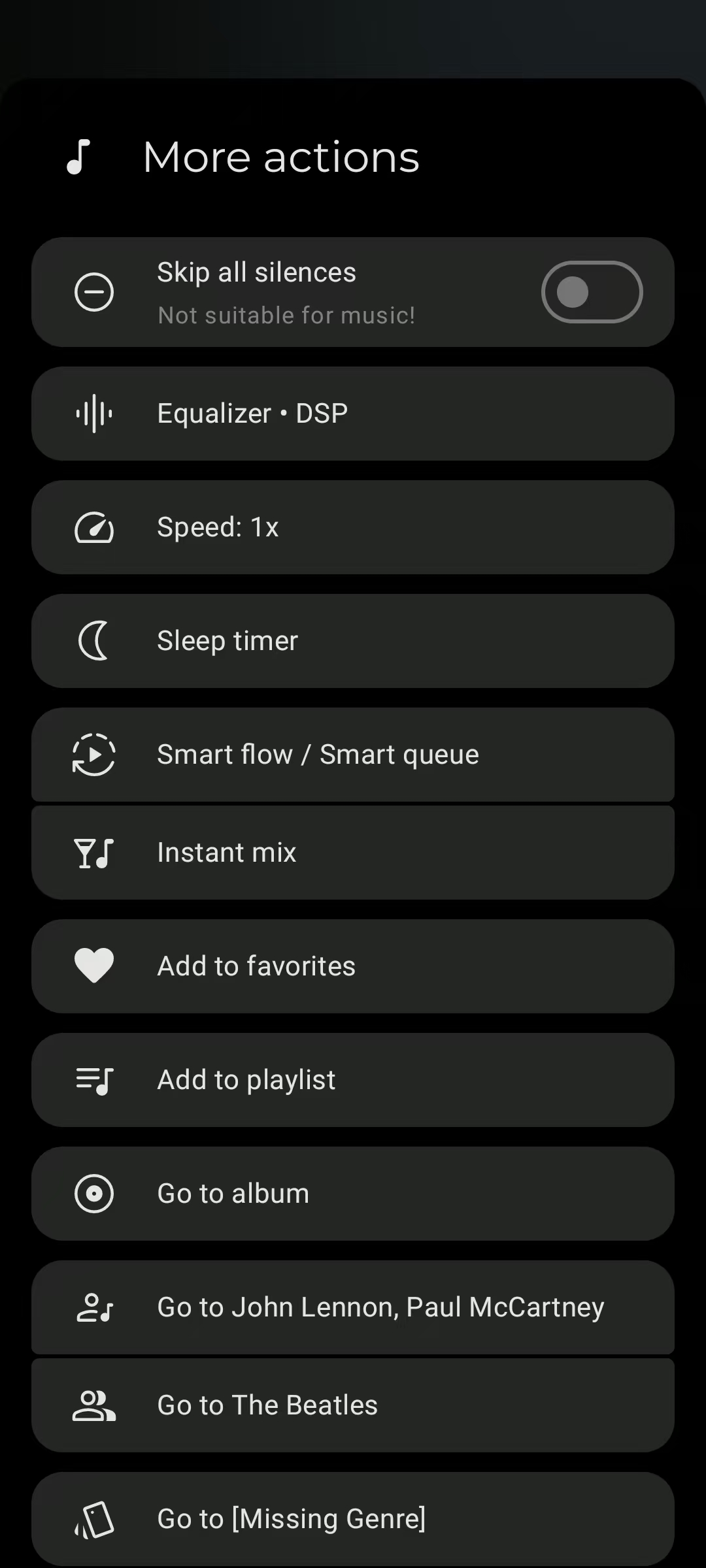Go to The Beatles artist page
The height and width of the screenshot is (1568, 706).
pyautogui.click(x=353, y=1405)
